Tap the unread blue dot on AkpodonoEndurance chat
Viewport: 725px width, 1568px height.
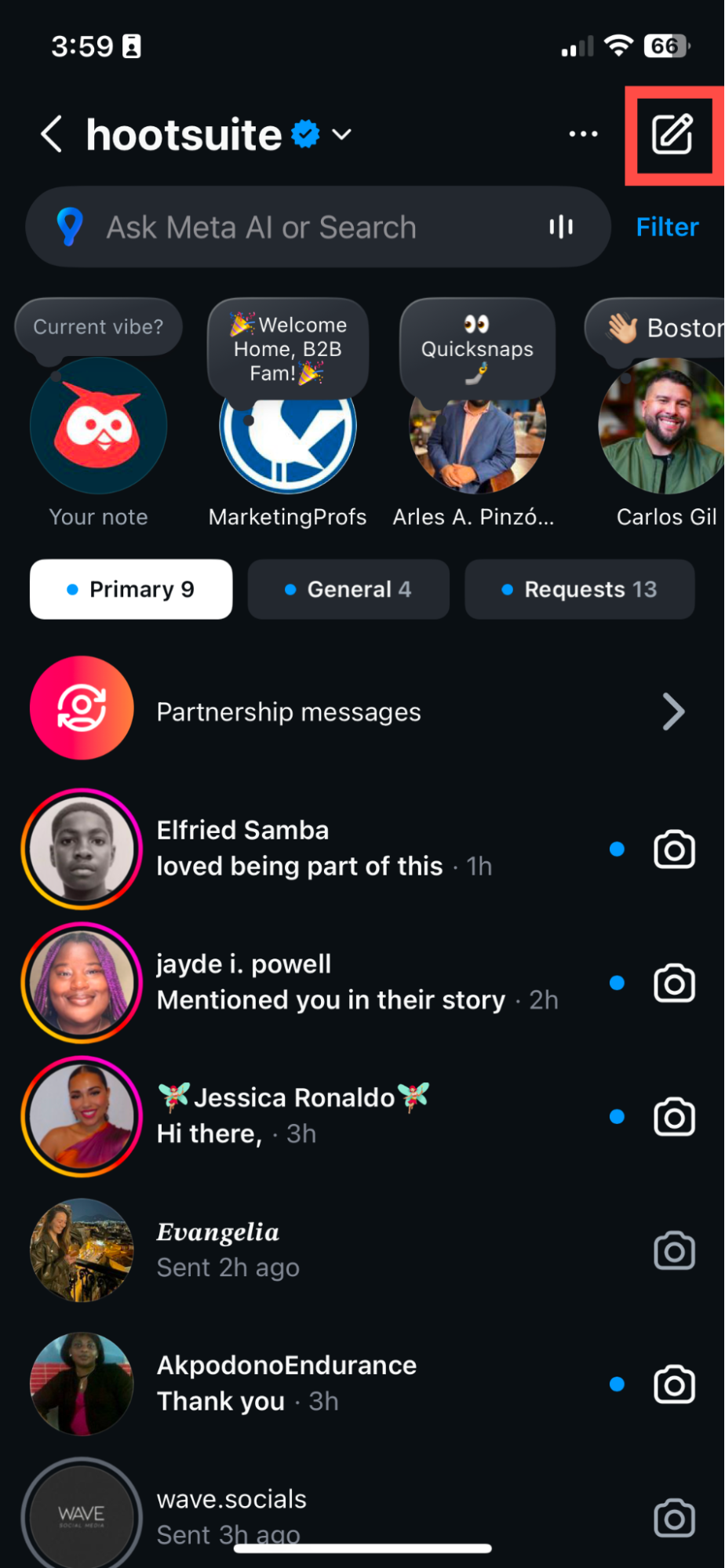pyautogui.click(x=618, y=1384)
